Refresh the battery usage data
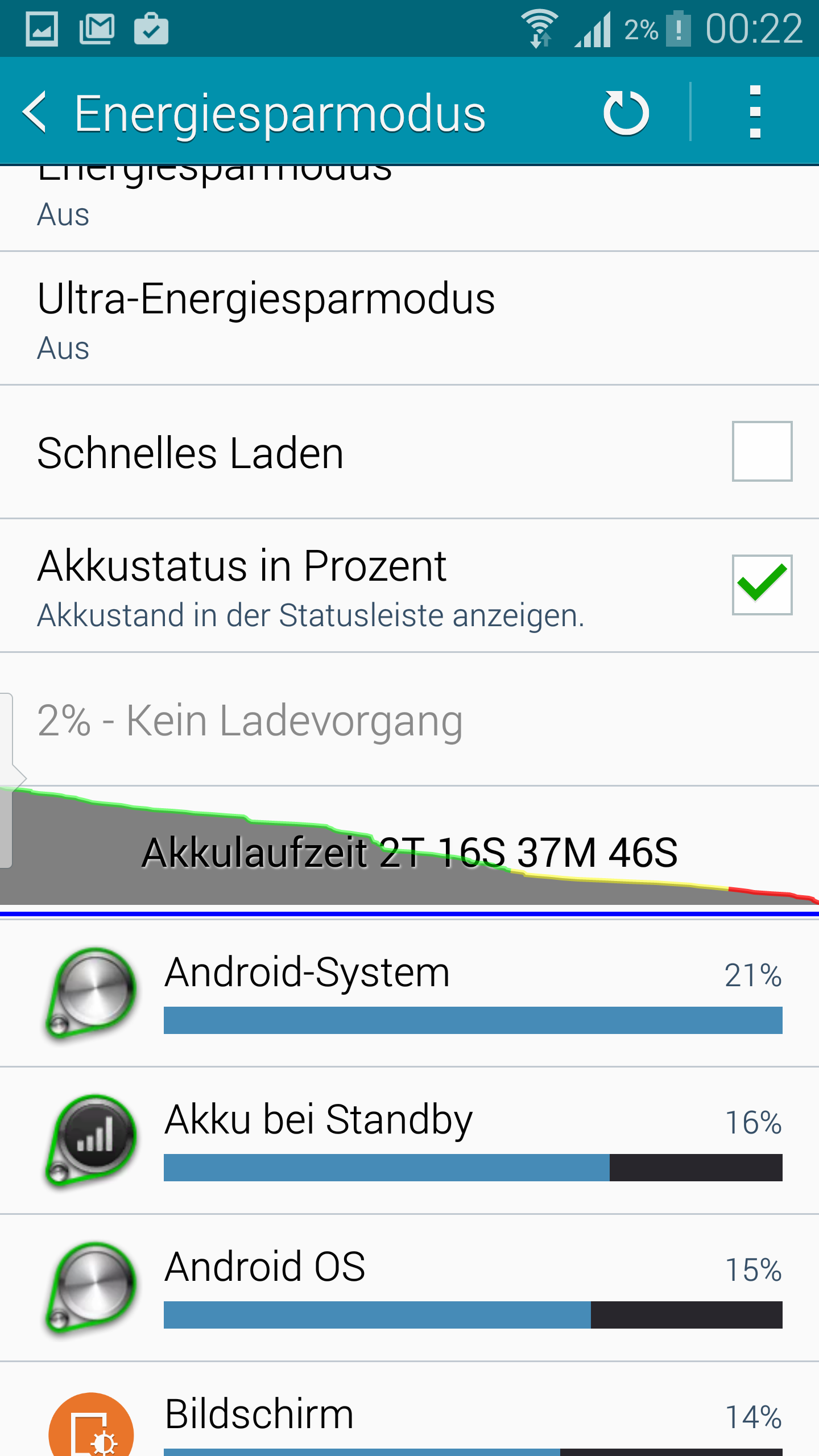819x1456 pixels. [x=626, y=112]
